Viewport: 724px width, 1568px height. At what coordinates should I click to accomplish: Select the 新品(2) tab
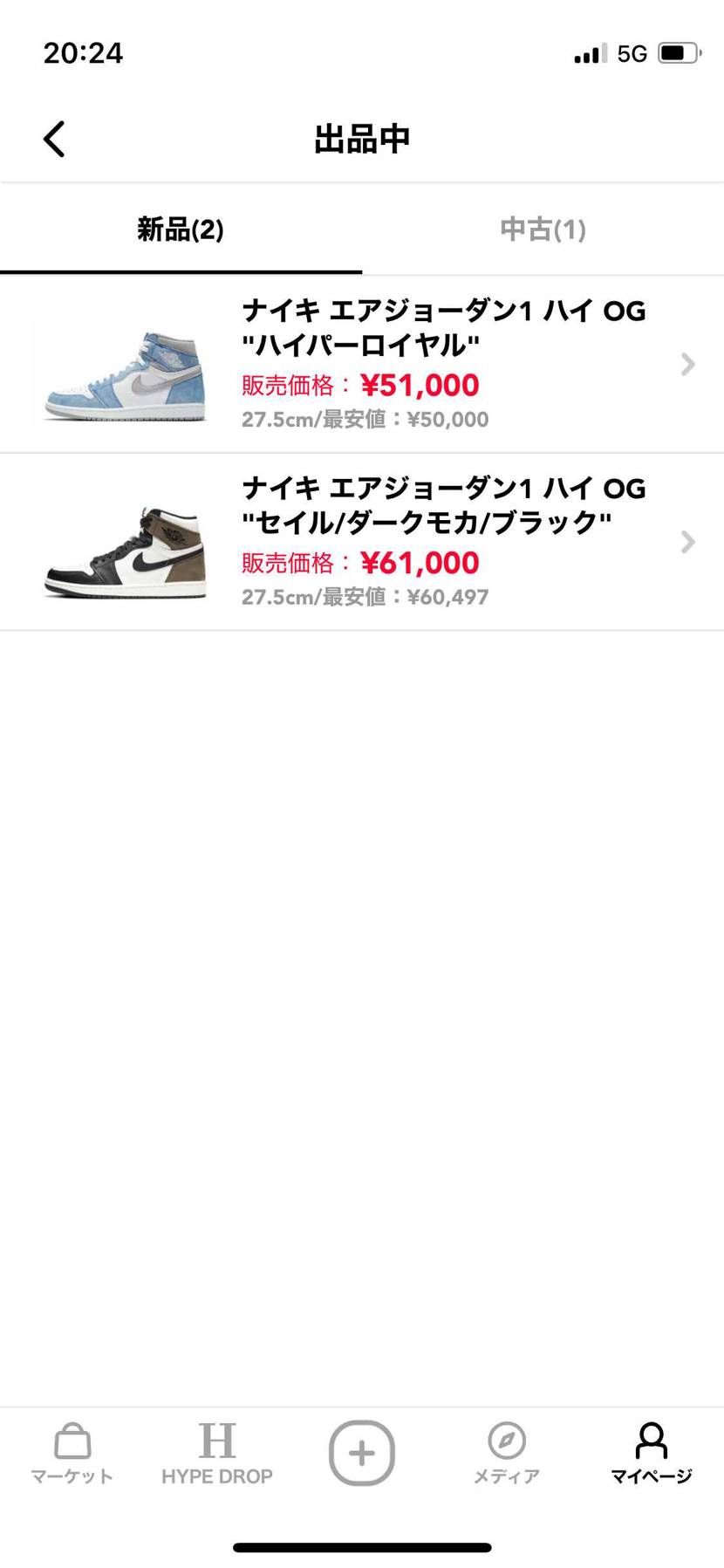click(x=181, y=229)
